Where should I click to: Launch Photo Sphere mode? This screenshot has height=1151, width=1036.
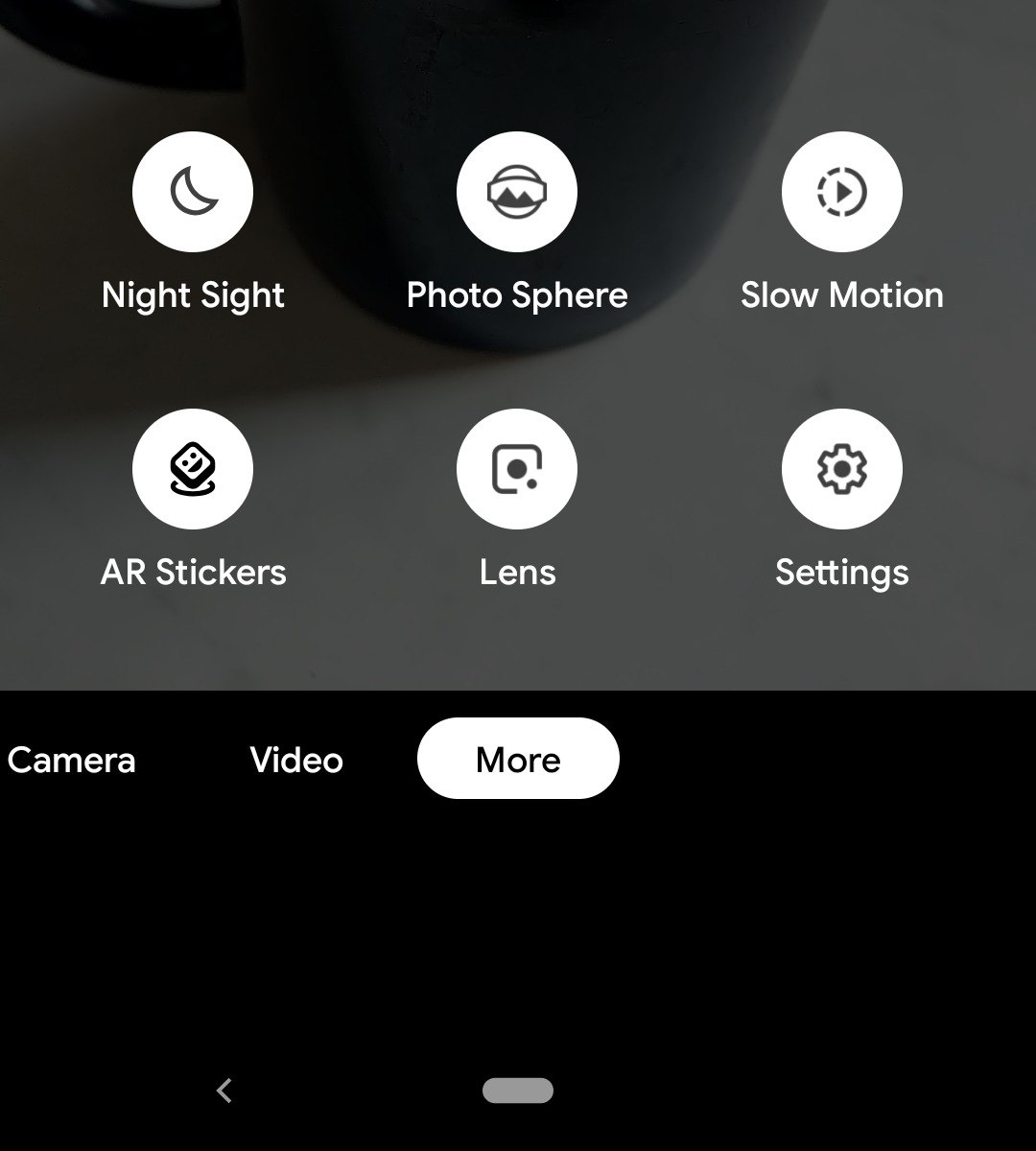[517, 192]
